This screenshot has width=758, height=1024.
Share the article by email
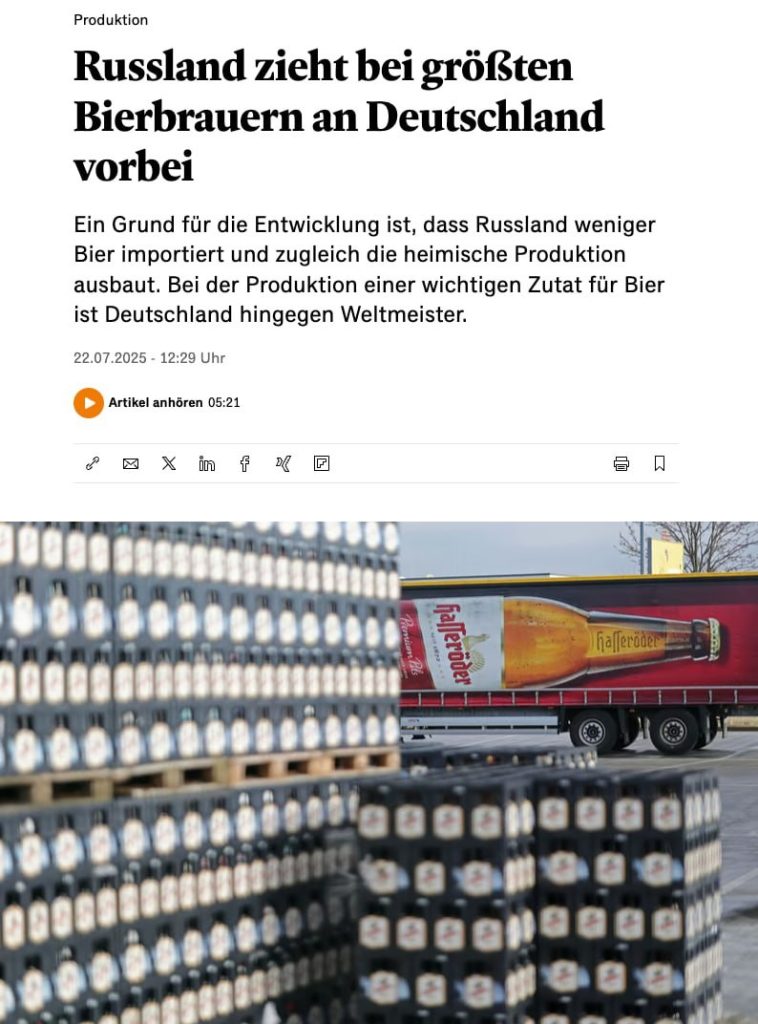131,463
